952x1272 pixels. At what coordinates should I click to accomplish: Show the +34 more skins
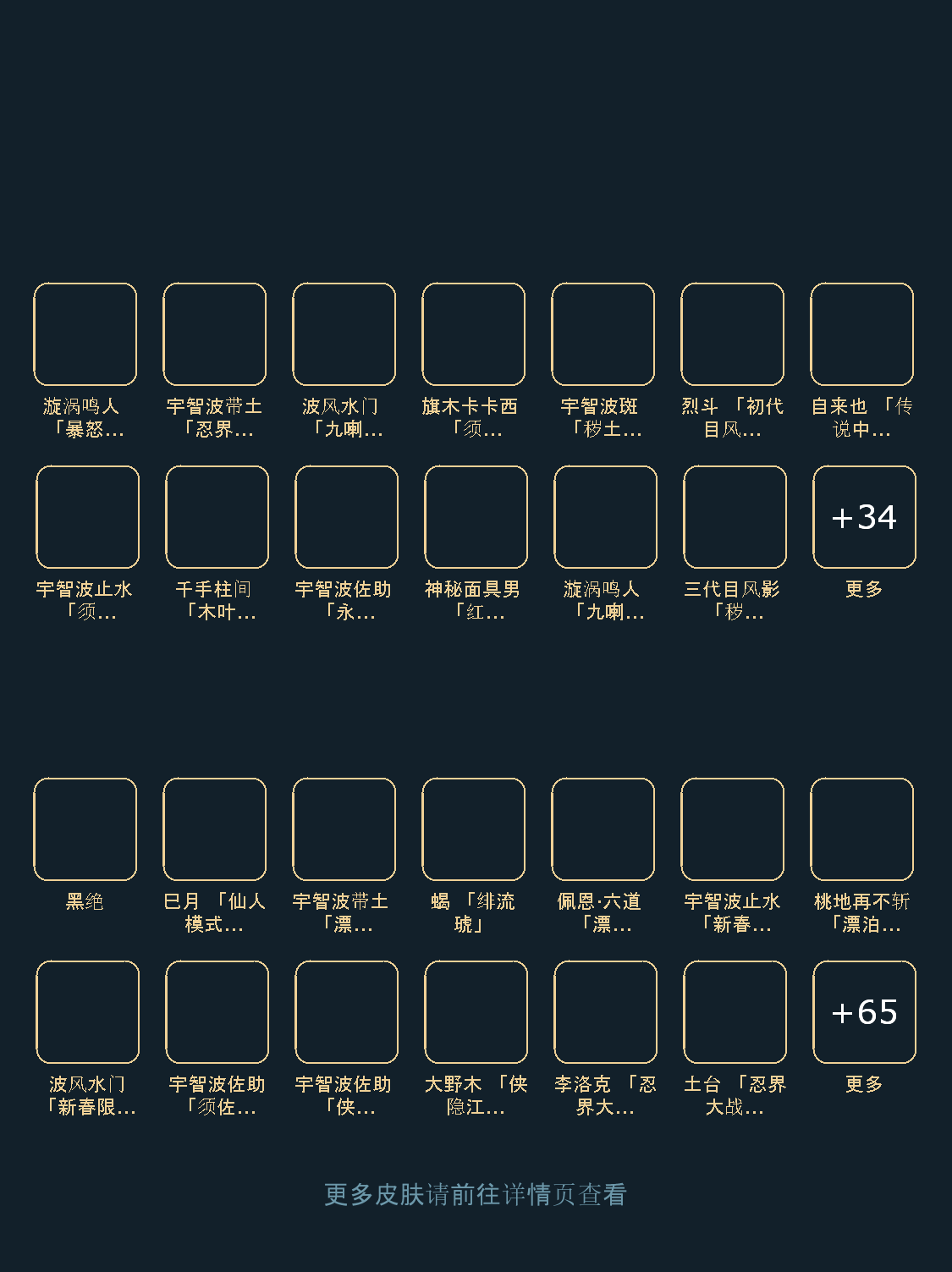(864, 517)
